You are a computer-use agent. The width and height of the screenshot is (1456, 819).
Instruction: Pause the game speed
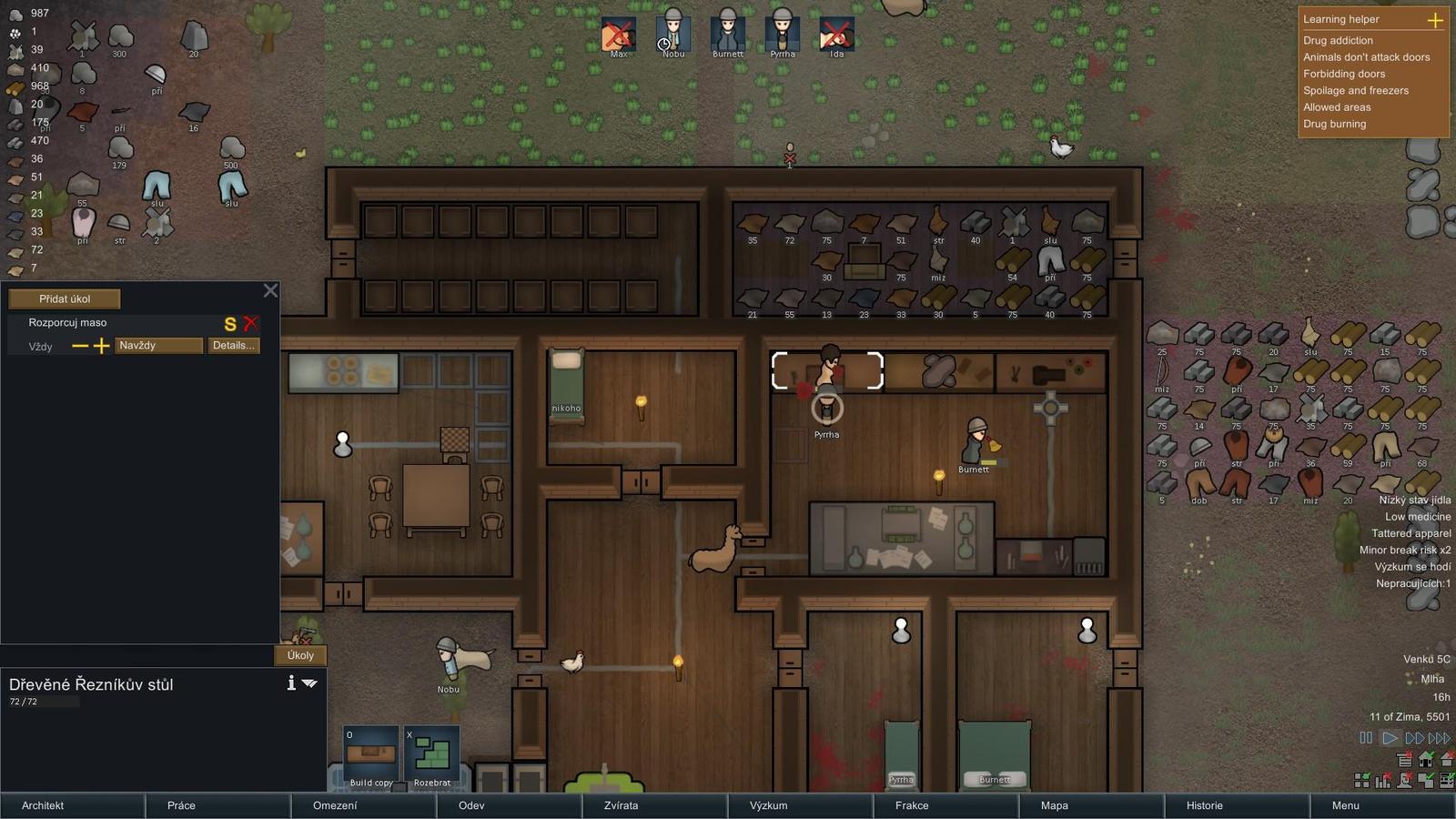tap(1365, 738)
